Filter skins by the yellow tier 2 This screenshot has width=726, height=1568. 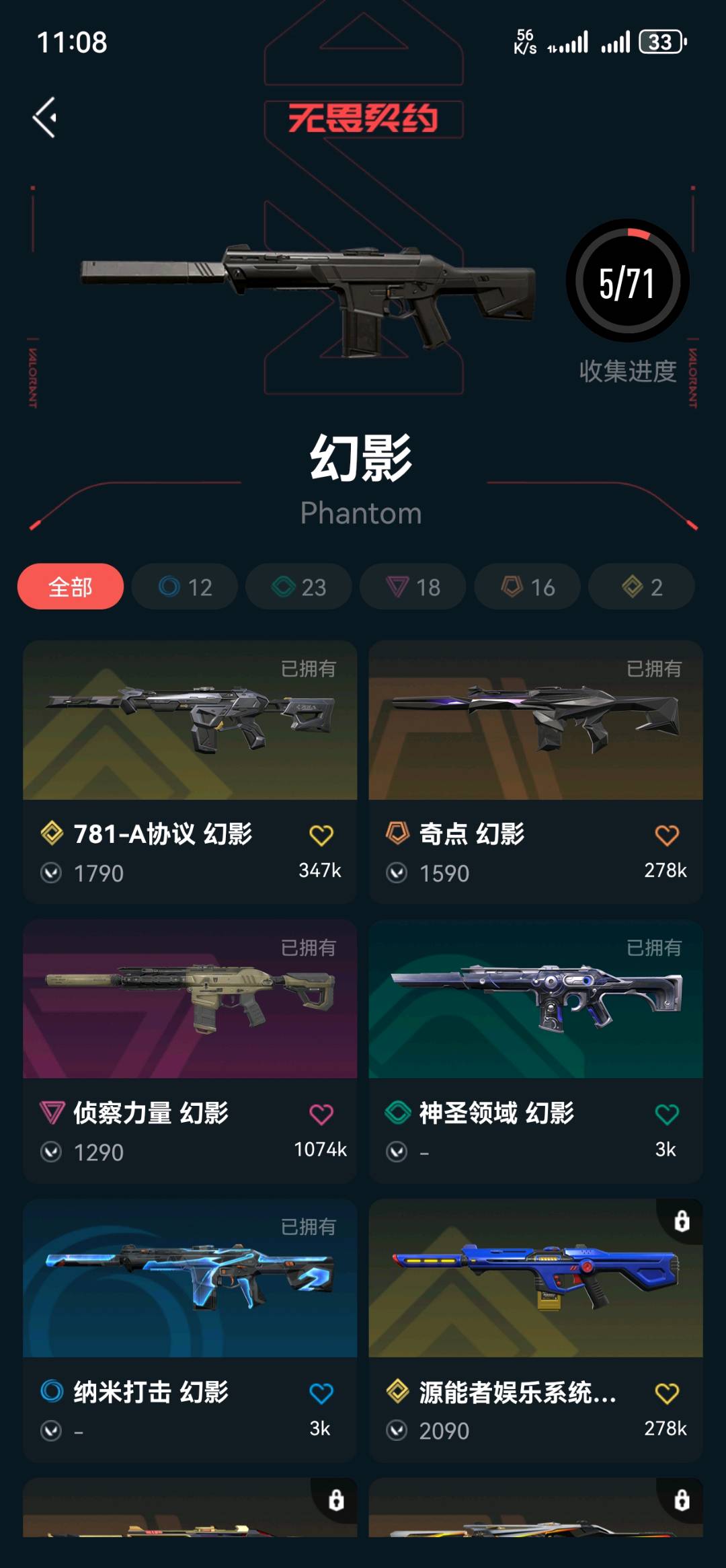(x=641, y=587)
